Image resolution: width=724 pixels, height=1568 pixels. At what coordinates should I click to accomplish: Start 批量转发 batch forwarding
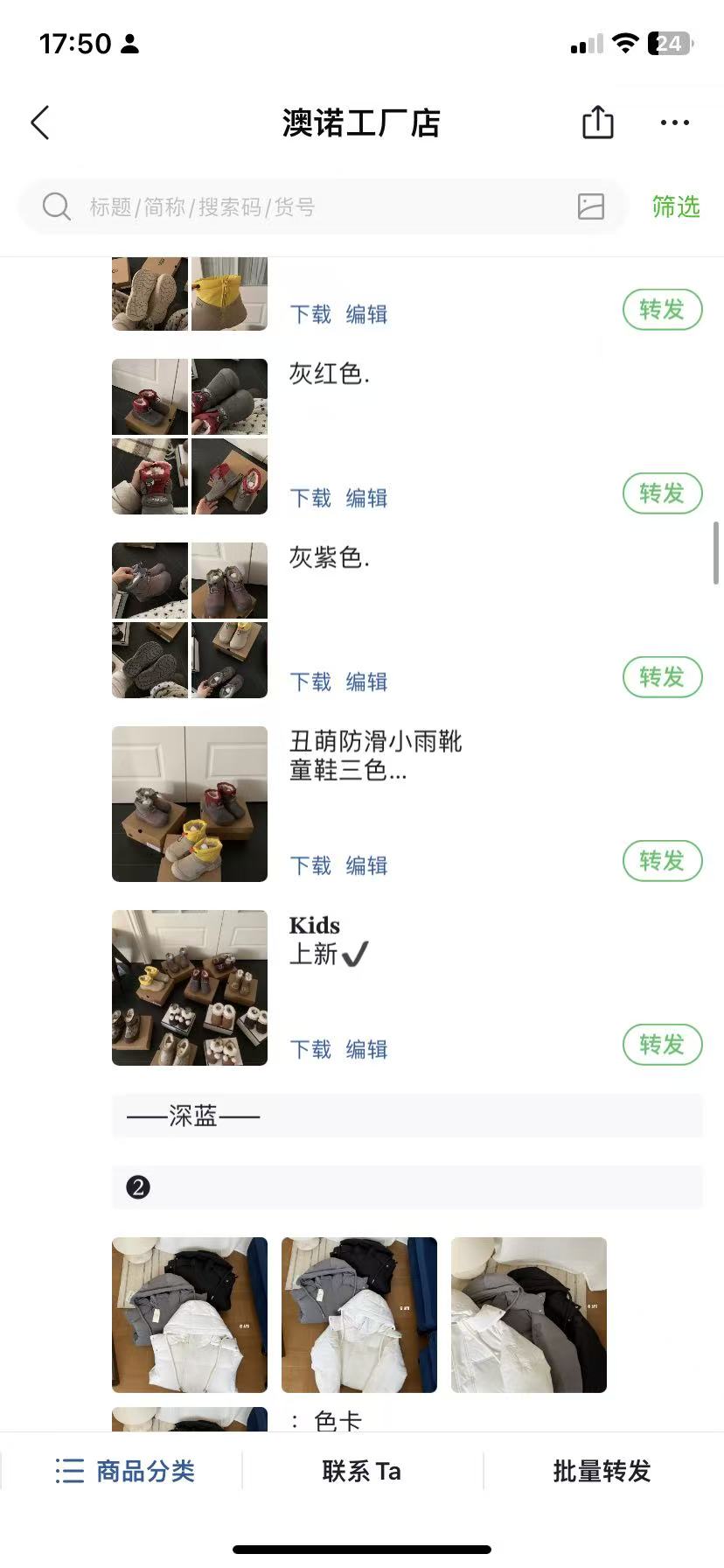point(602,1471)
